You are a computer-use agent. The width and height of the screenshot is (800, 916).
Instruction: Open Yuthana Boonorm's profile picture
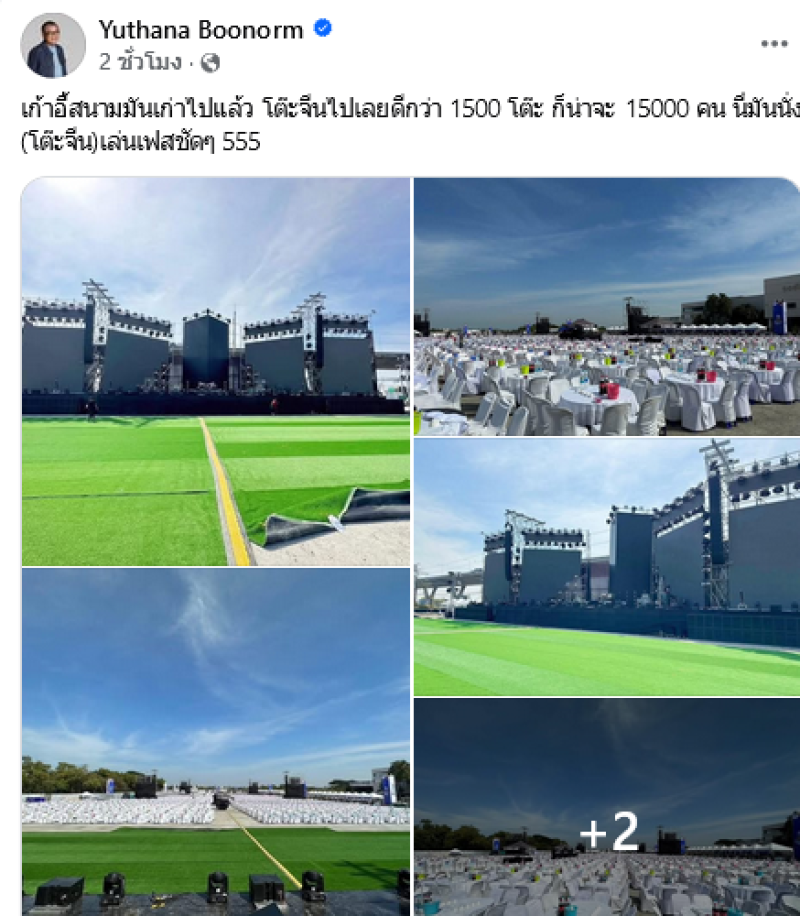click(x=53, y=46)
